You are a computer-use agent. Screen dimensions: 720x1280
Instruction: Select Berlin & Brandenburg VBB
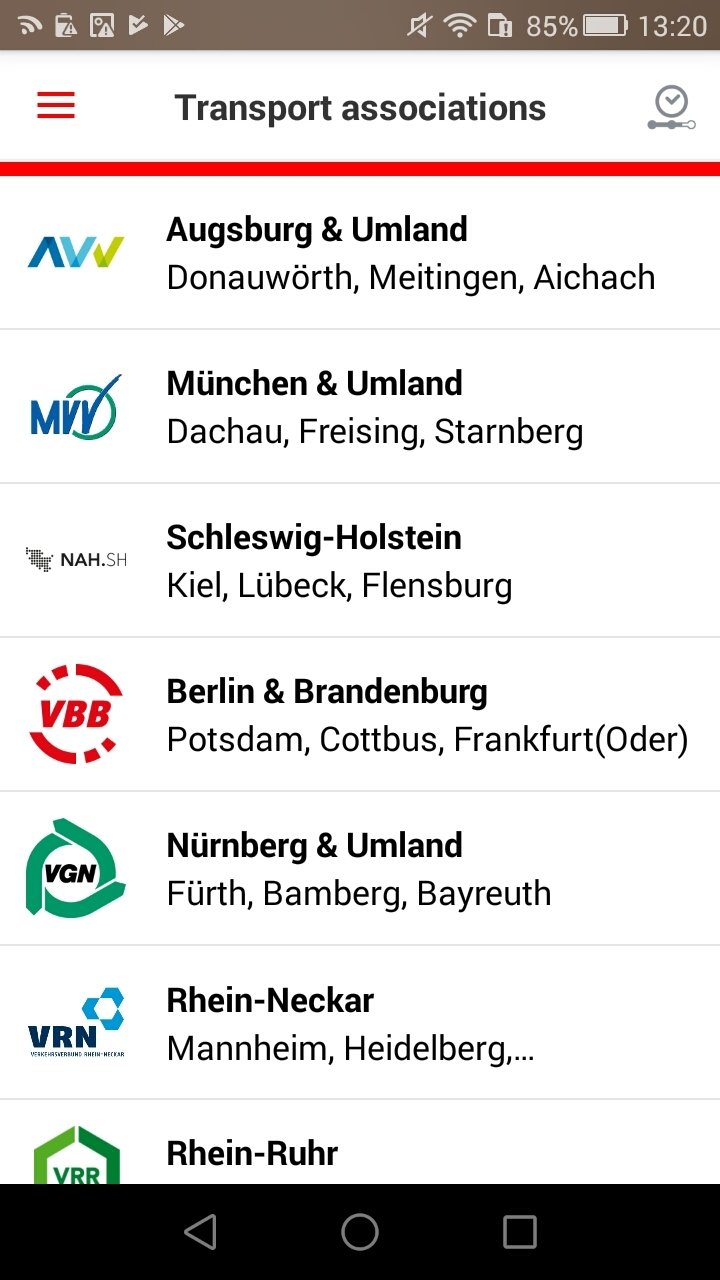(x=360, y=715)
